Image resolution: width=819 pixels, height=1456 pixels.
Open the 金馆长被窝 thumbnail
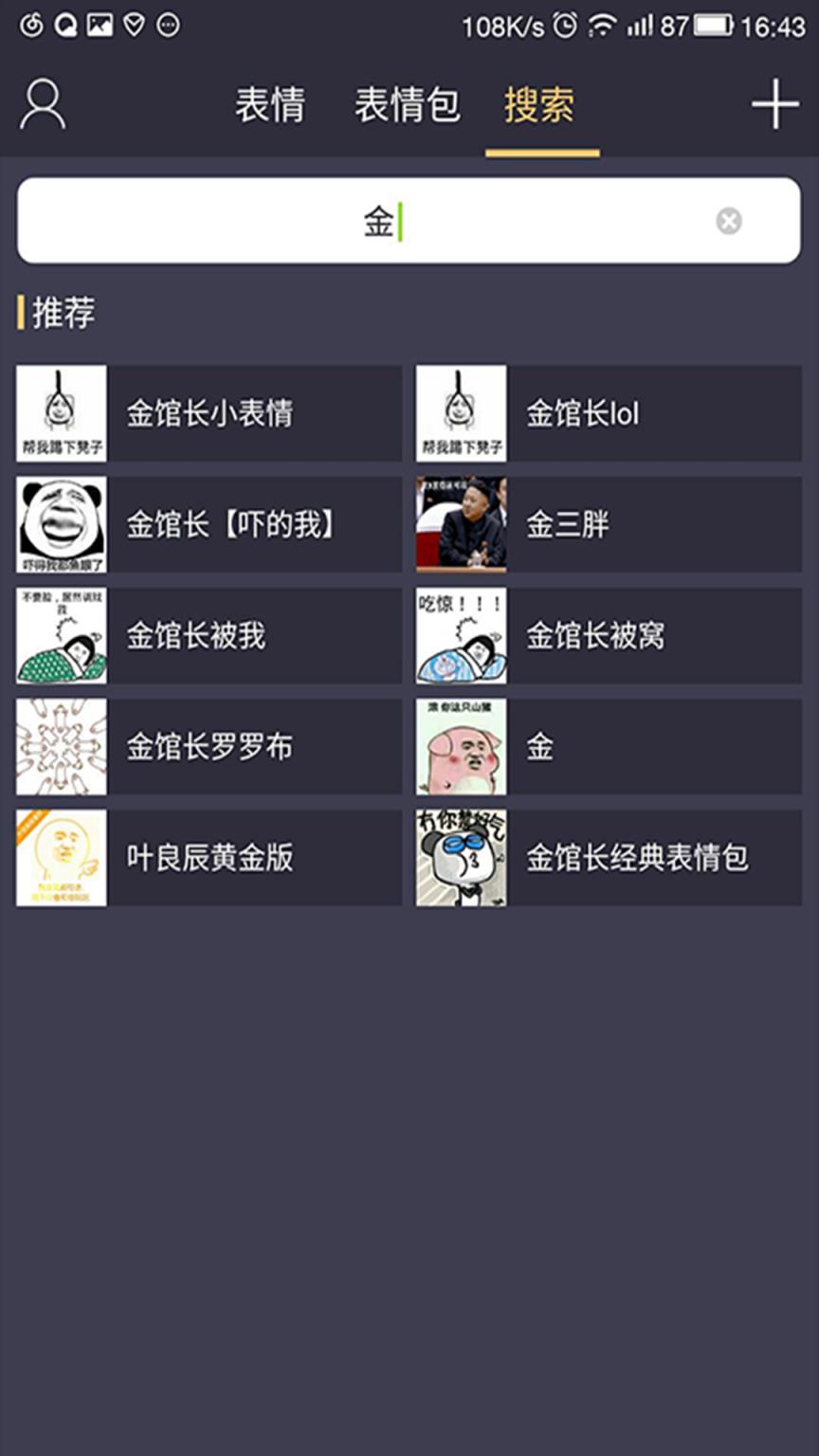point(461,635)
